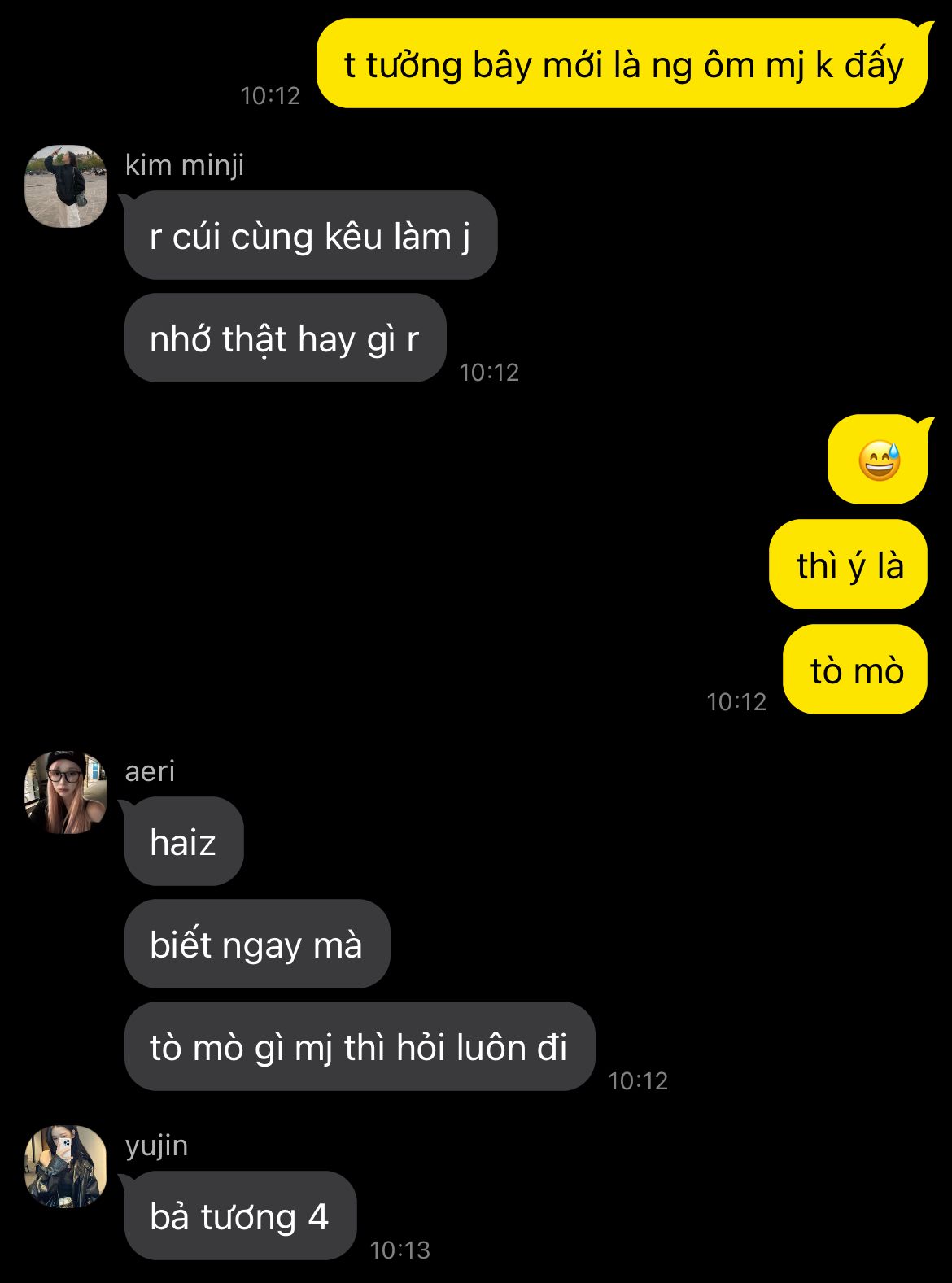952x1283 pixels.
Task: View aeri's profile avatar
Action: (66, 792)
